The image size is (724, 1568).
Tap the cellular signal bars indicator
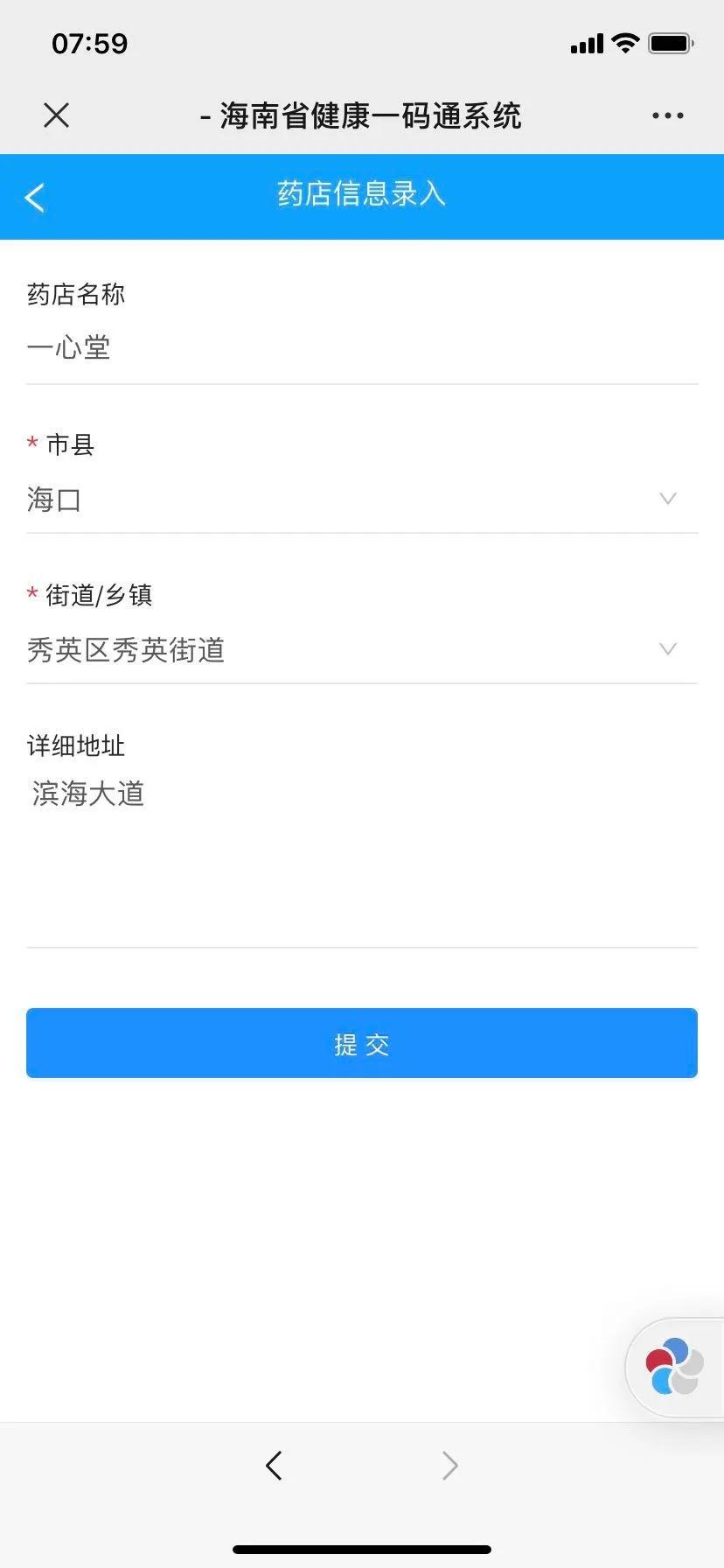pyautogui.click(x=585, y=43)
